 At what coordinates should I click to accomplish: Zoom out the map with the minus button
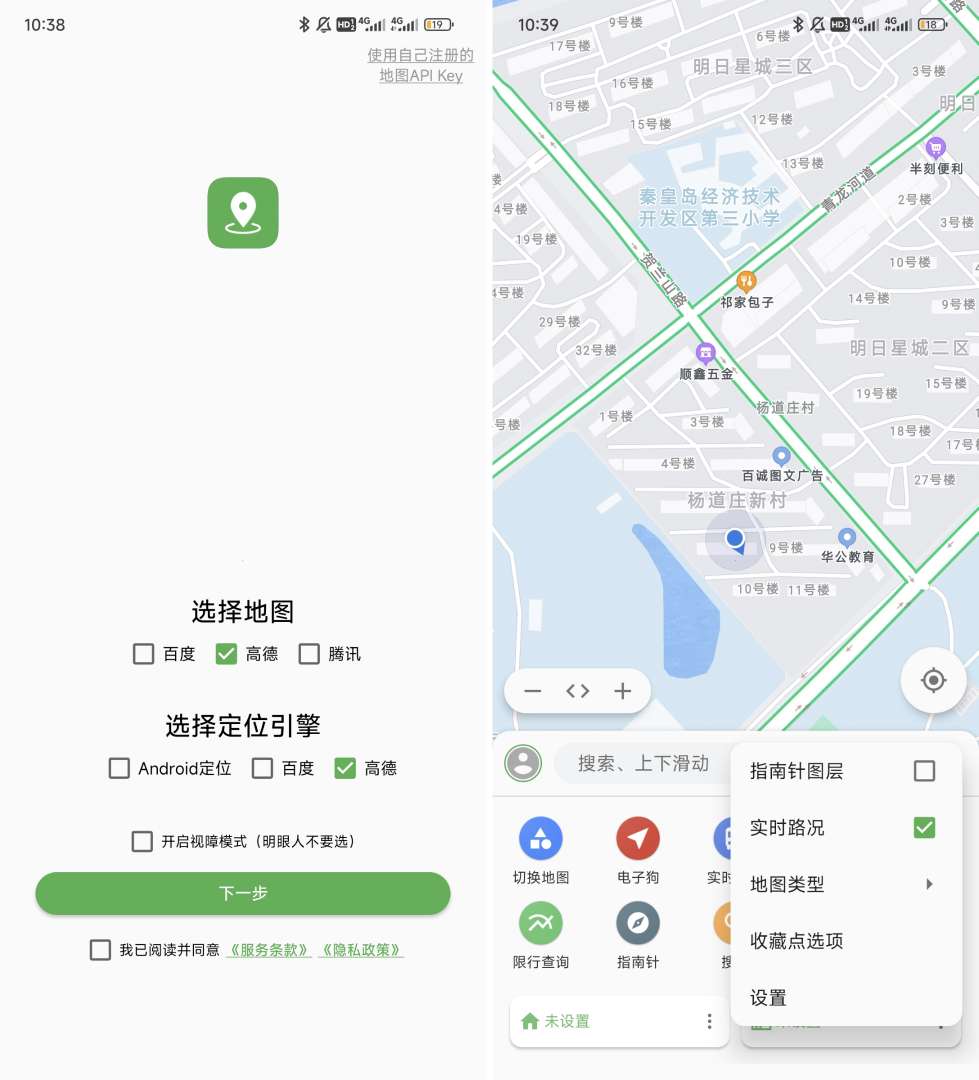(533, 691)
